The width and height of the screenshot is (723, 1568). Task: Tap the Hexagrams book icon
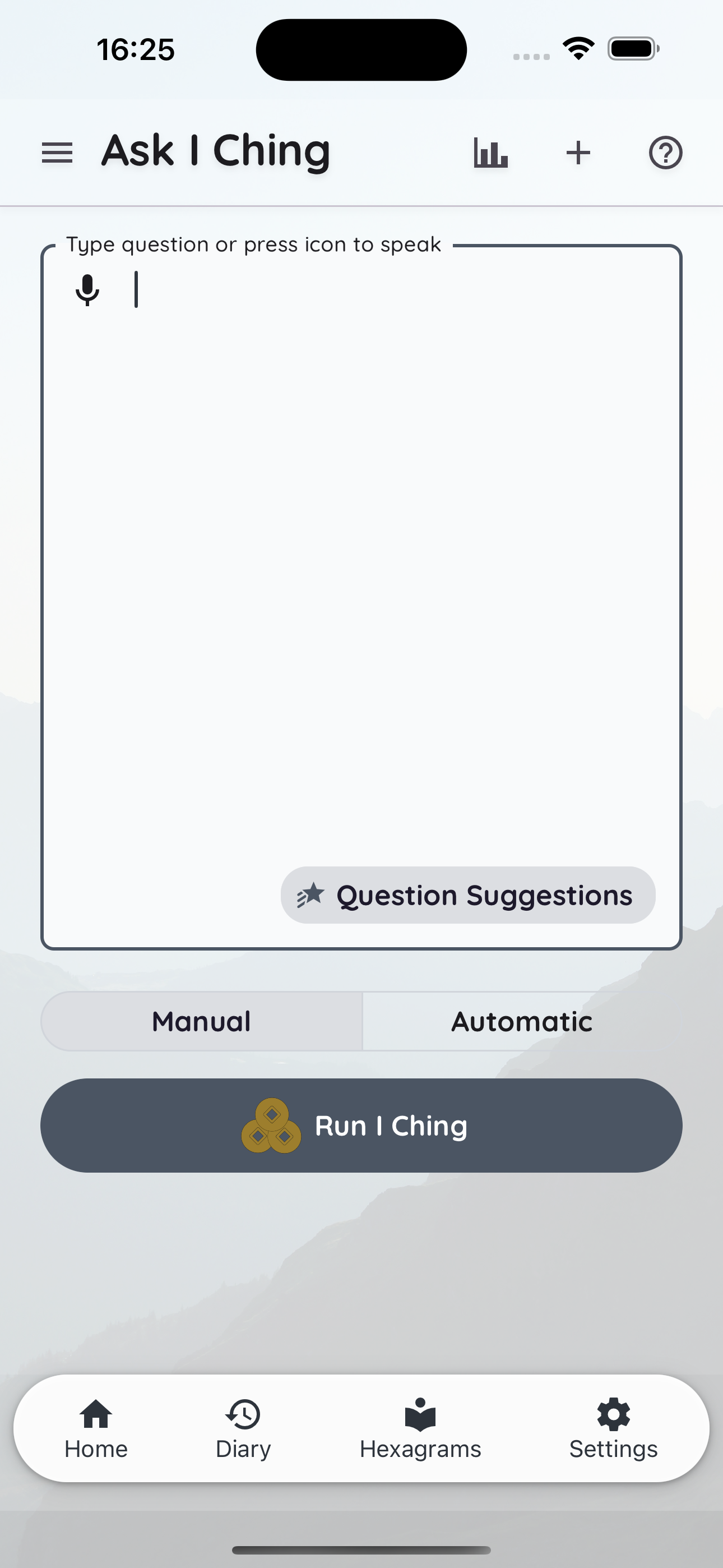coord(419,1413)
